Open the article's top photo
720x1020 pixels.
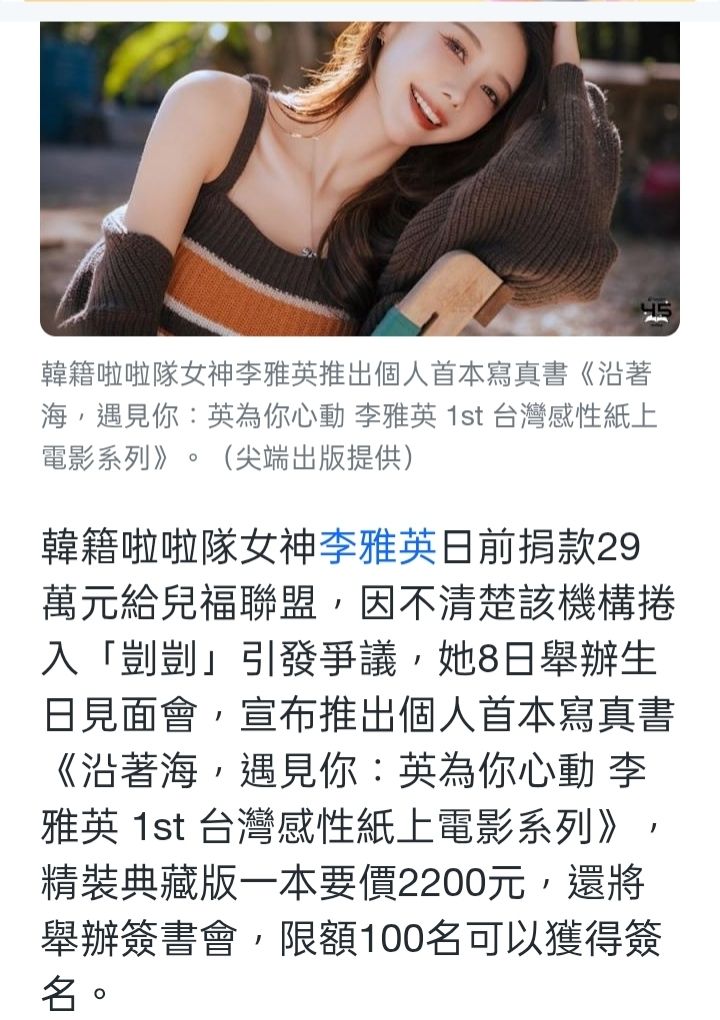point(360,178)
